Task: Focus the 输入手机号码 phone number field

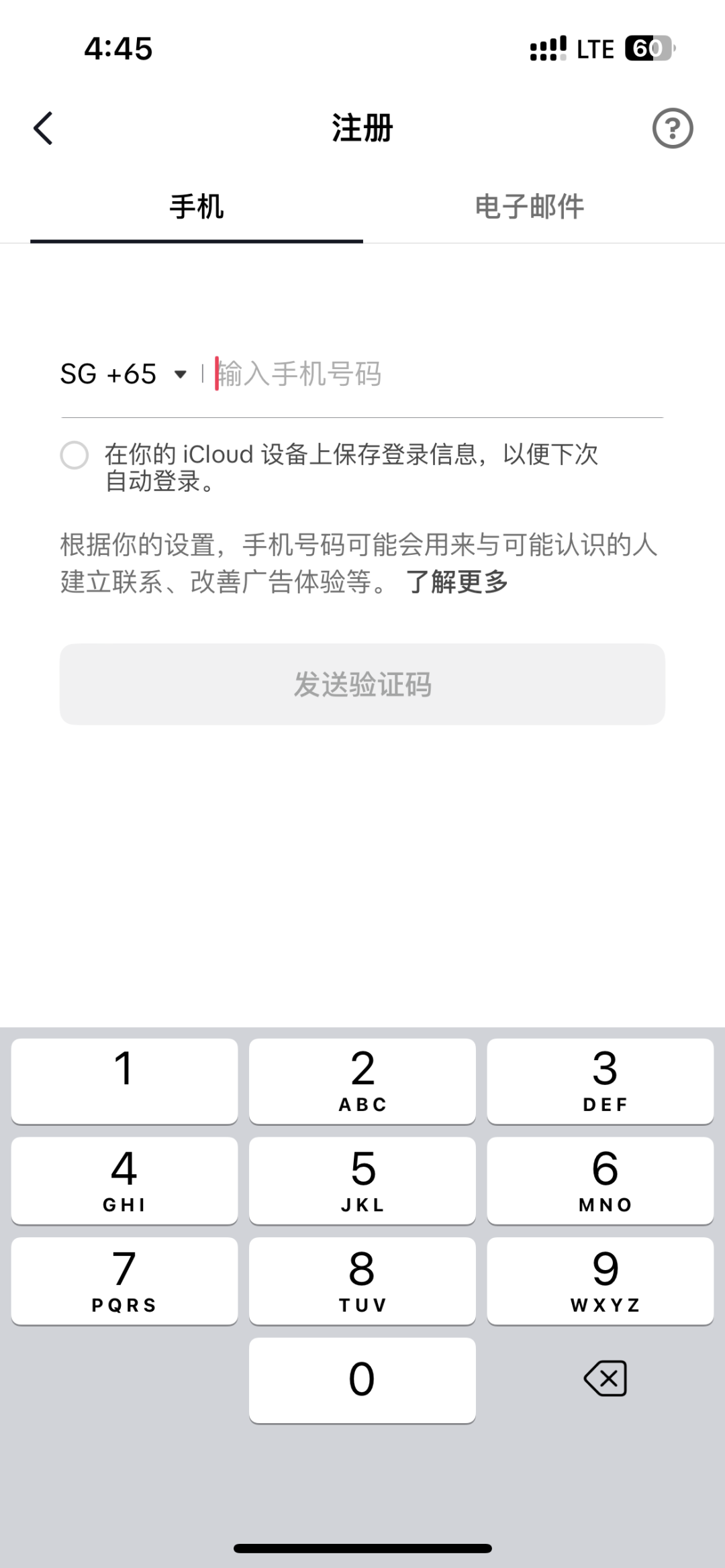Action: [436, 374]
